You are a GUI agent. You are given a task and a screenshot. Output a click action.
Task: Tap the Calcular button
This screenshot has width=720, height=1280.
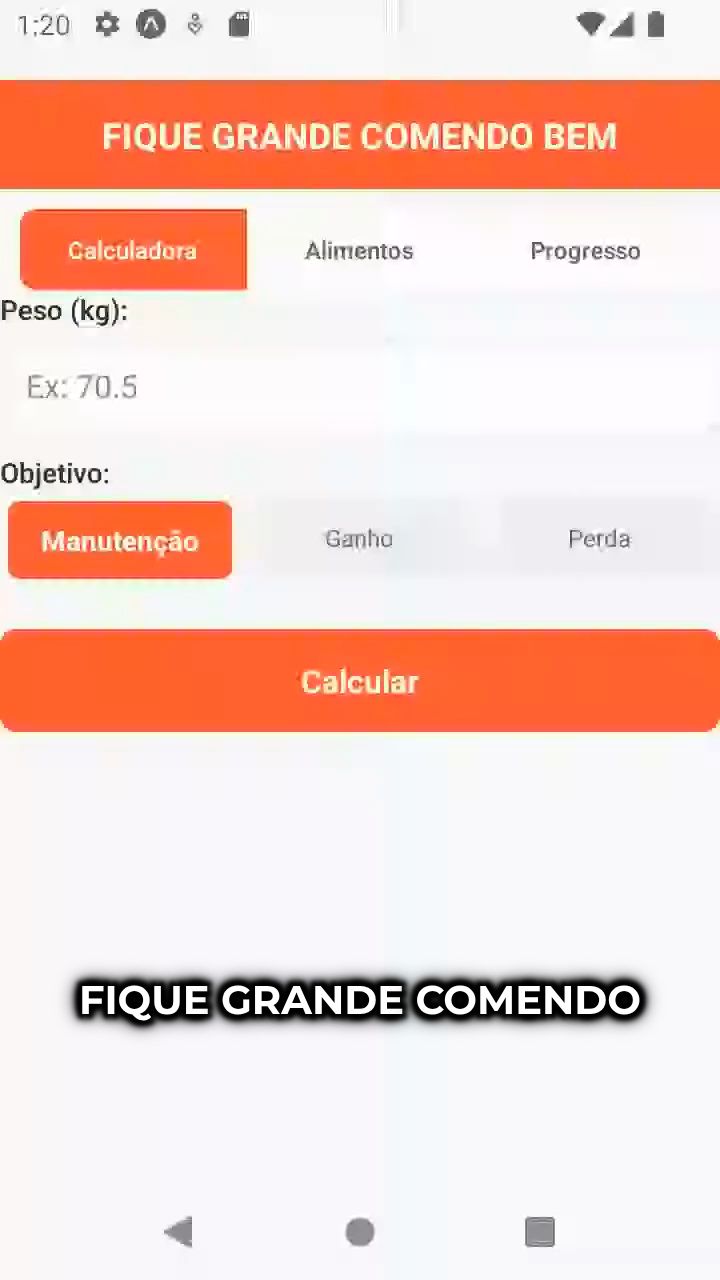pos(360,681)
